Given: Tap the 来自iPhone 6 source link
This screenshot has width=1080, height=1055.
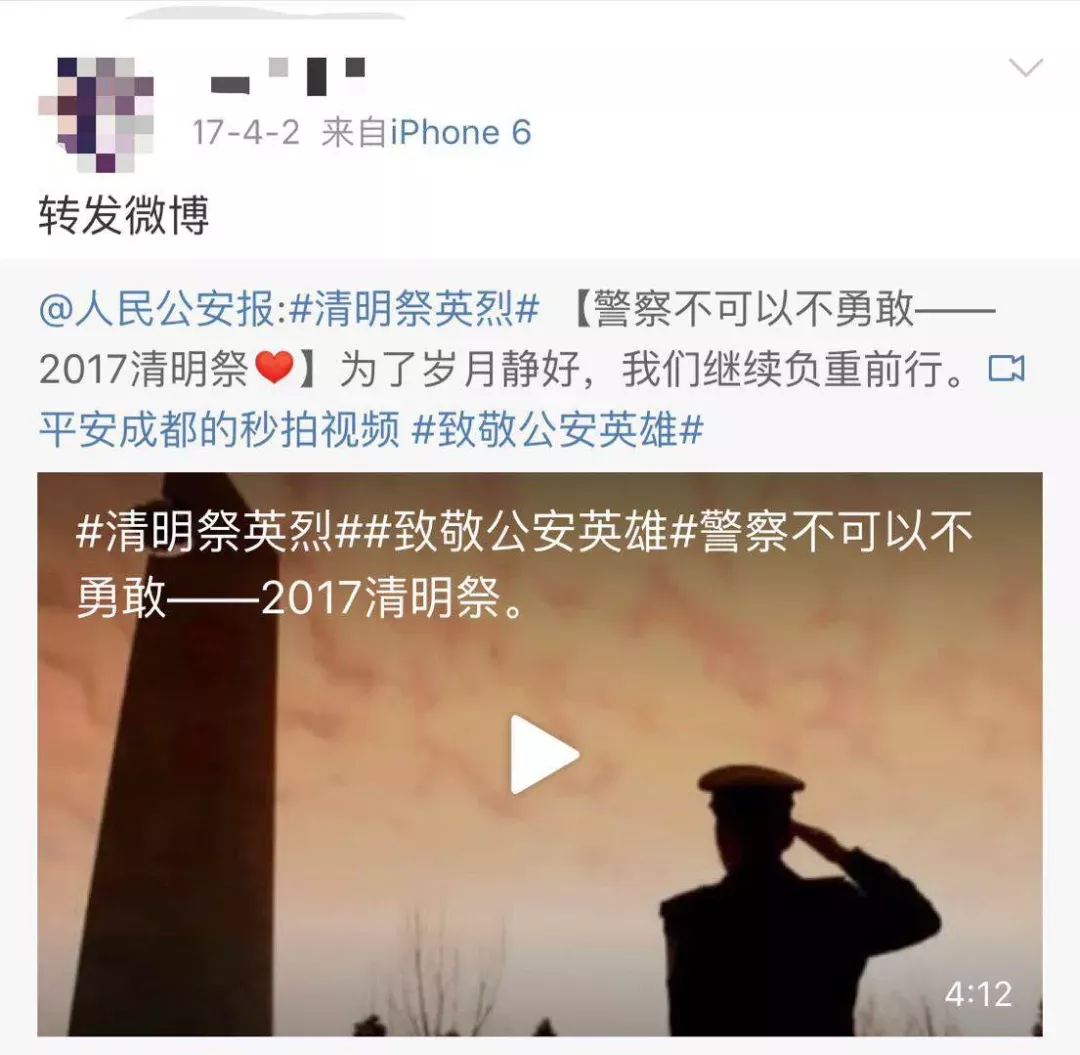Looking at the screenshot, I should click(x=460, y=133).
